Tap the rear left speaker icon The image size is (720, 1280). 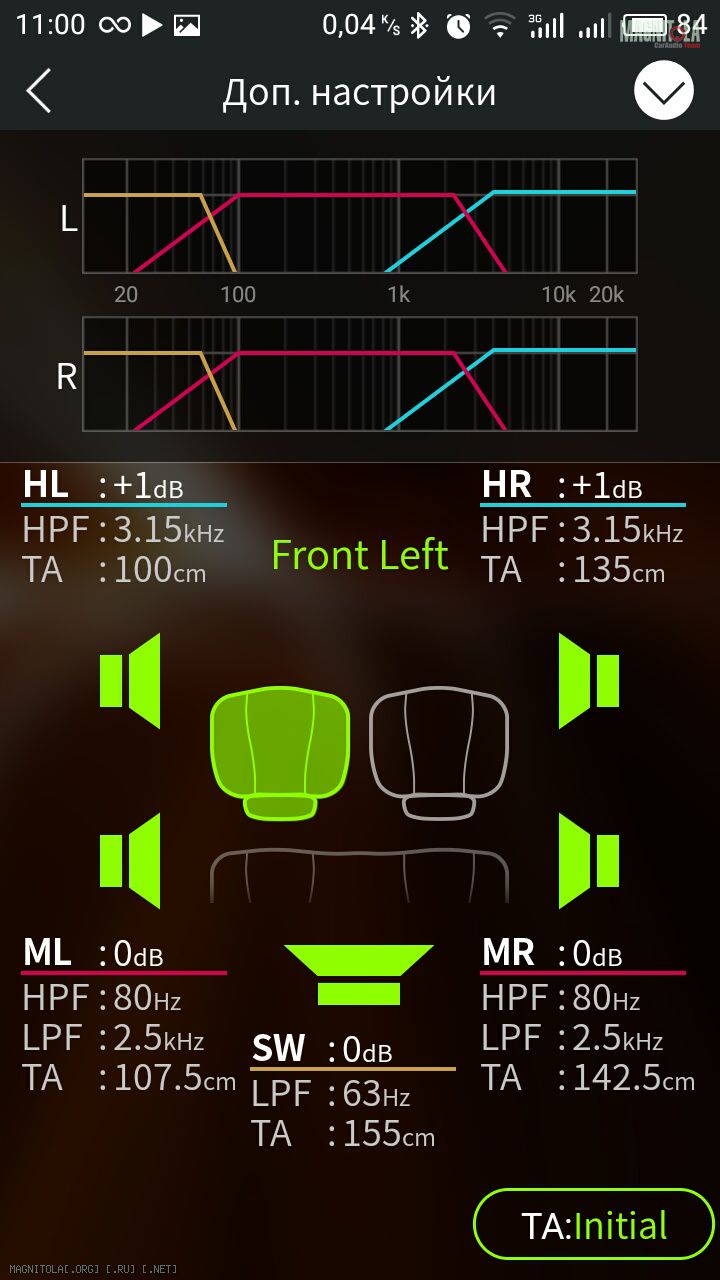pyautogui.click(x=131, y=861)
